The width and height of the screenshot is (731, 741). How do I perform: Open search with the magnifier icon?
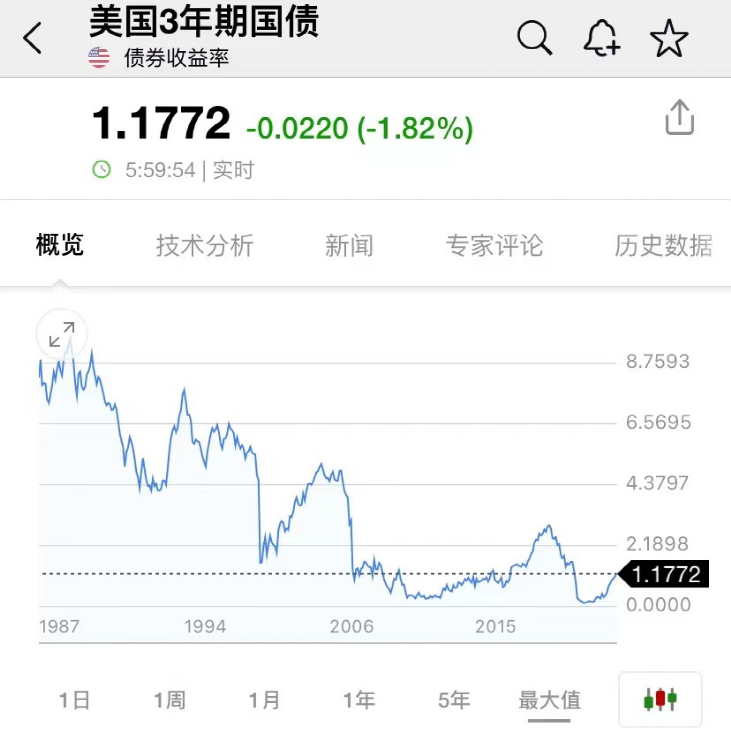(x=535, y=38)
